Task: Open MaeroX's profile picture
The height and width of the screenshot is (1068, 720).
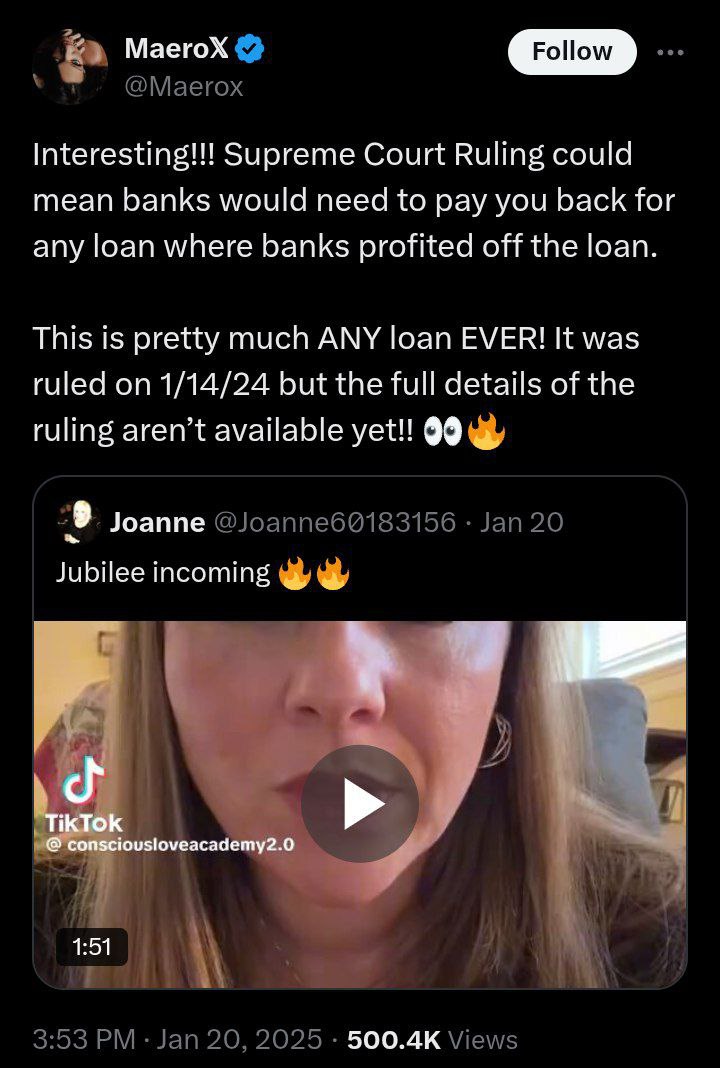Action: point(69,67)
